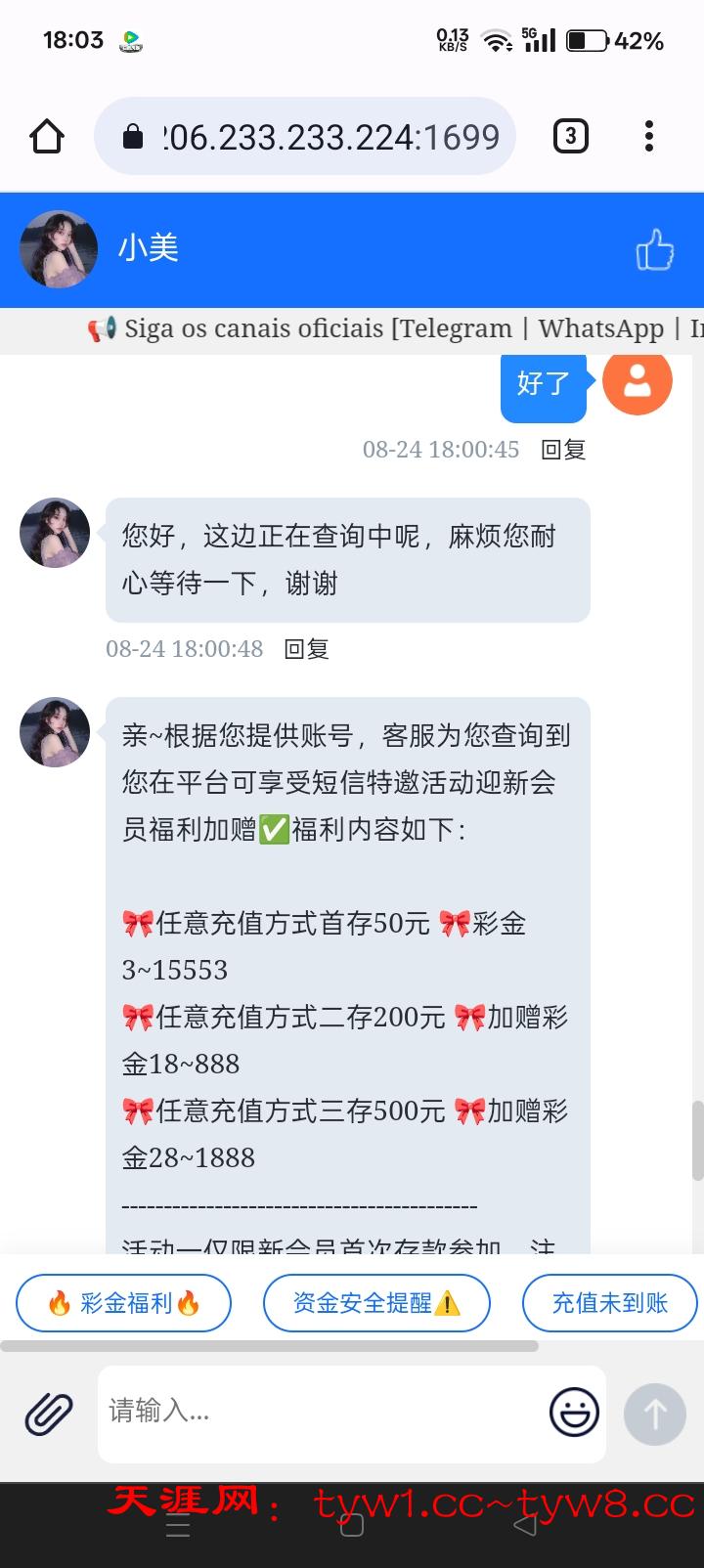
Task: Attach a file with the paperclip icon
Action: [48, 1413]
